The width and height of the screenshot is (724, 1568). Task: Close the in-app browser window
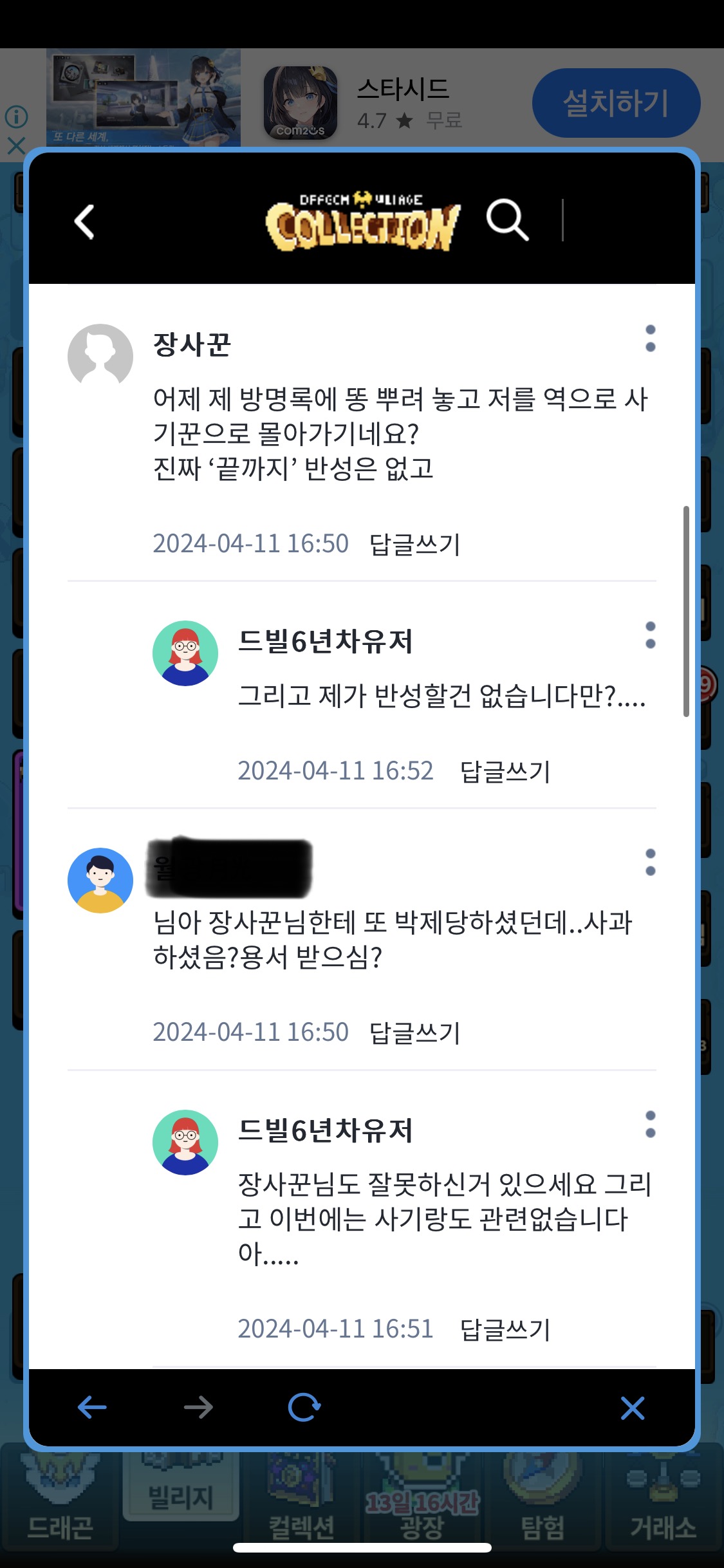(632, 1408)
